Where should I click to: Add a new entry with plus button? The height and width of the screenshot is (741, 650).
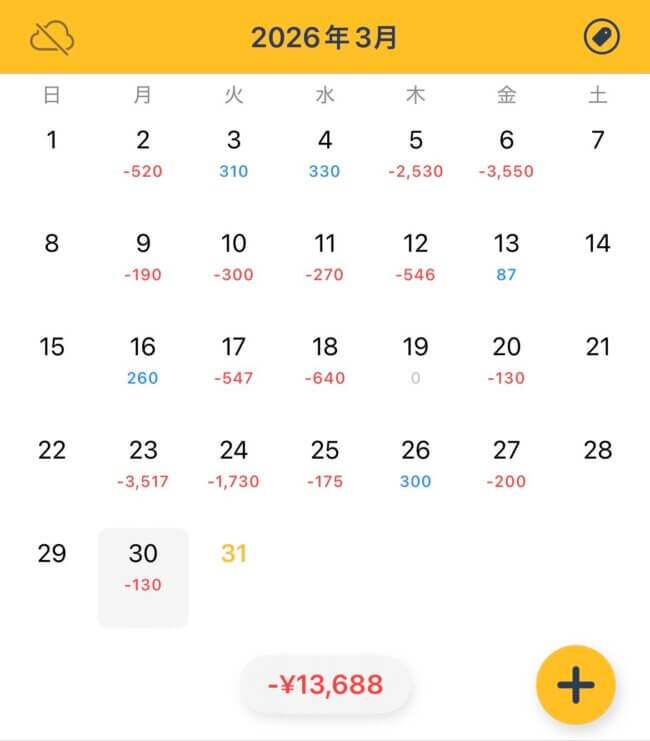pyautogui.click(x=575, y=685)
